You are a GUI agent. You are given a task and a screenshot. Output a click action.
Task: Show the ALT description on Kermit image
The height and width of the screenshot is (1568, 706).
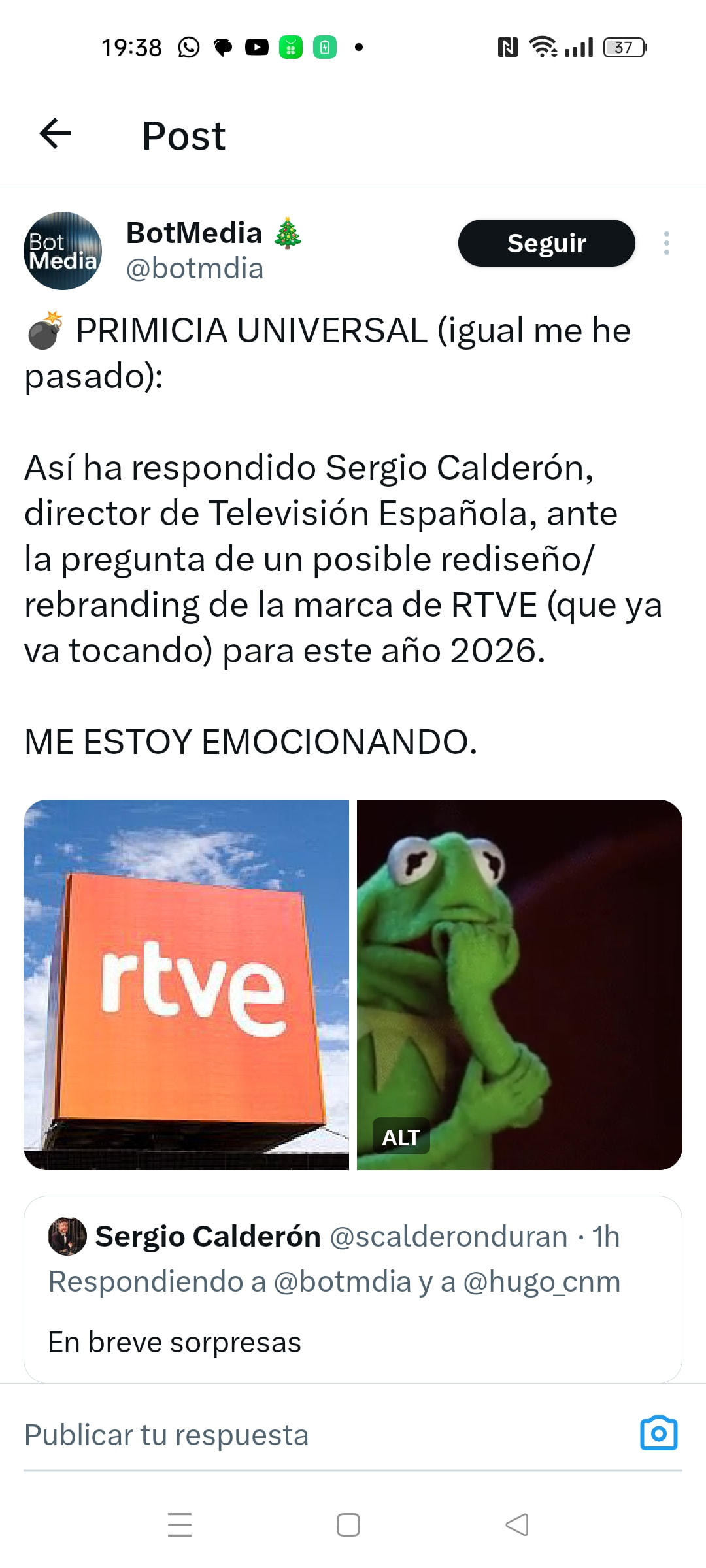401,1137
